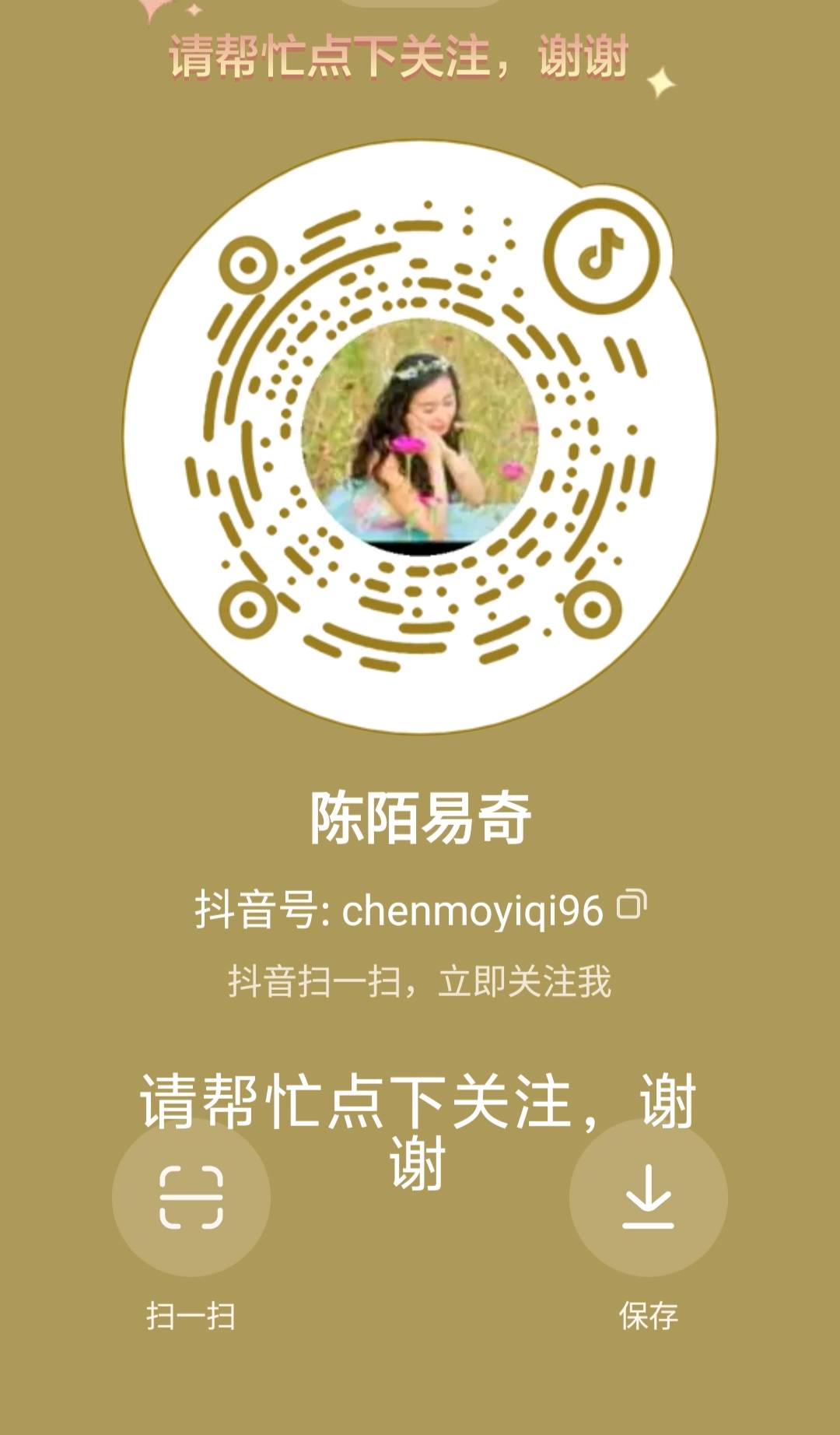Save the QR code with 保存
The width and height of the screenshot is (840, 1435).
point(648,1198)
